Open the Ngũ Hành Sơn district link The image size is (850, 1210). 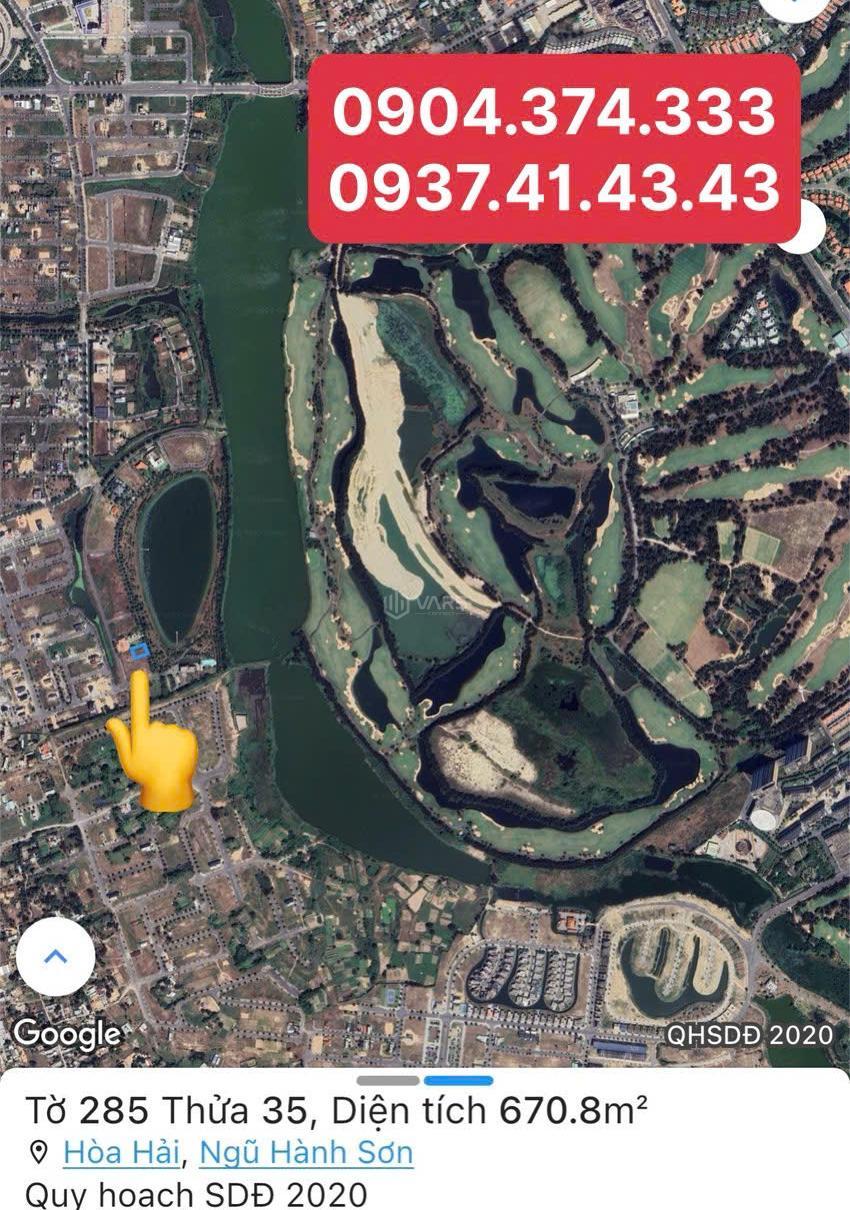coord(306,1153)
